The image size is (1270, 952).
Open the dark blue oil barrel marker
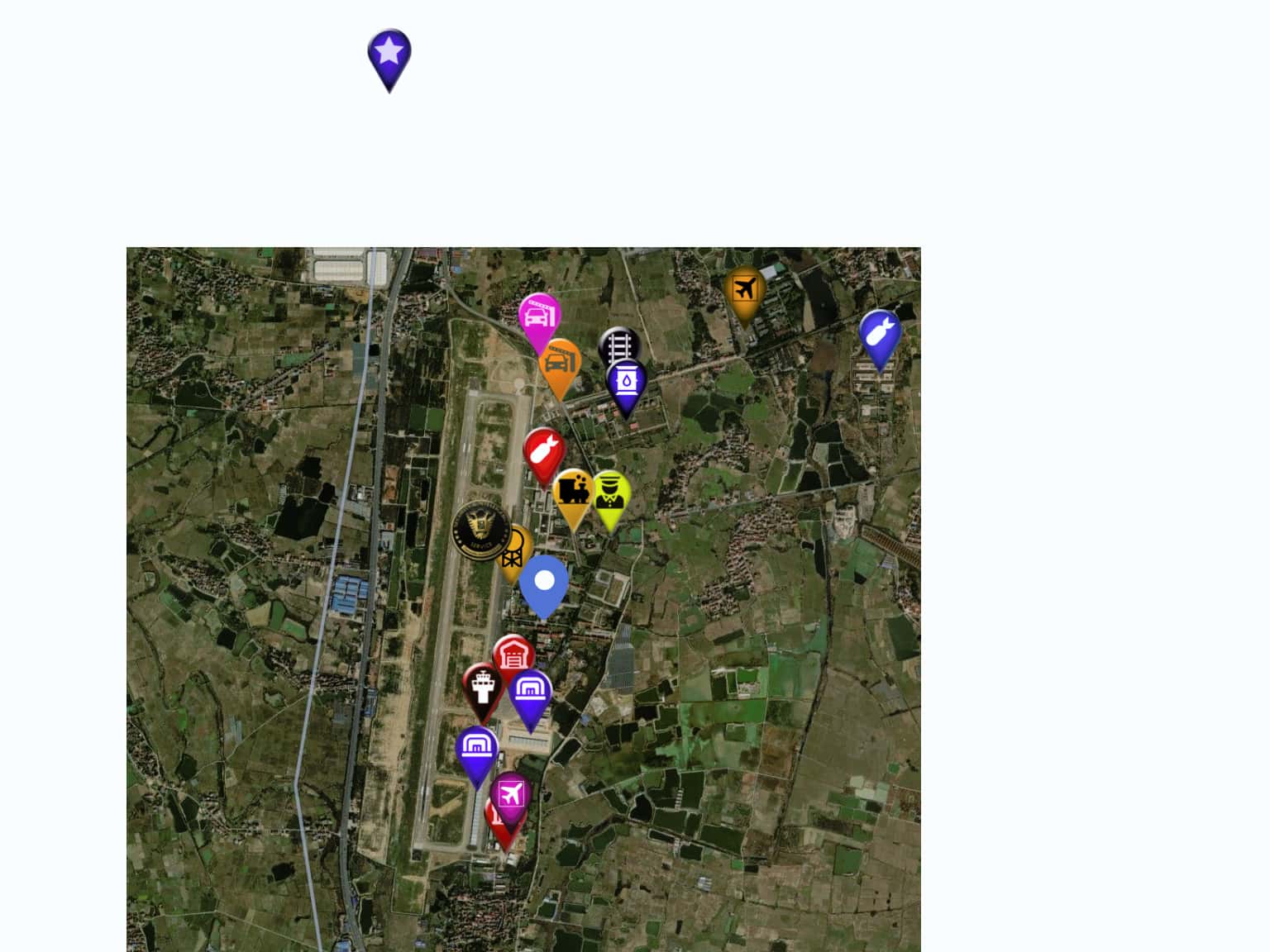(x=626, y=383)
